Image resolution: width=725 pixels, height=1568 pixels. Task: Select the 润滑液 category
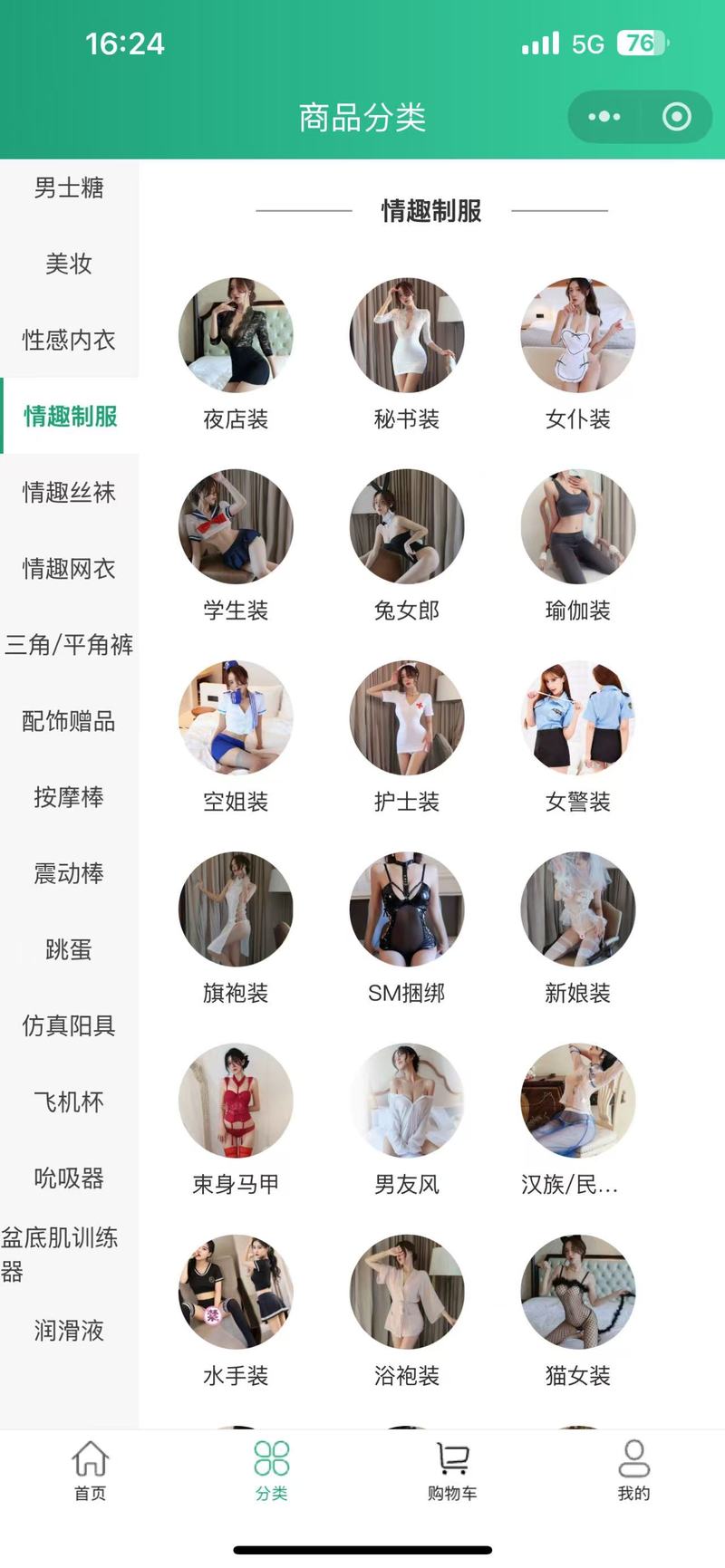click(x=69, y=1330)
